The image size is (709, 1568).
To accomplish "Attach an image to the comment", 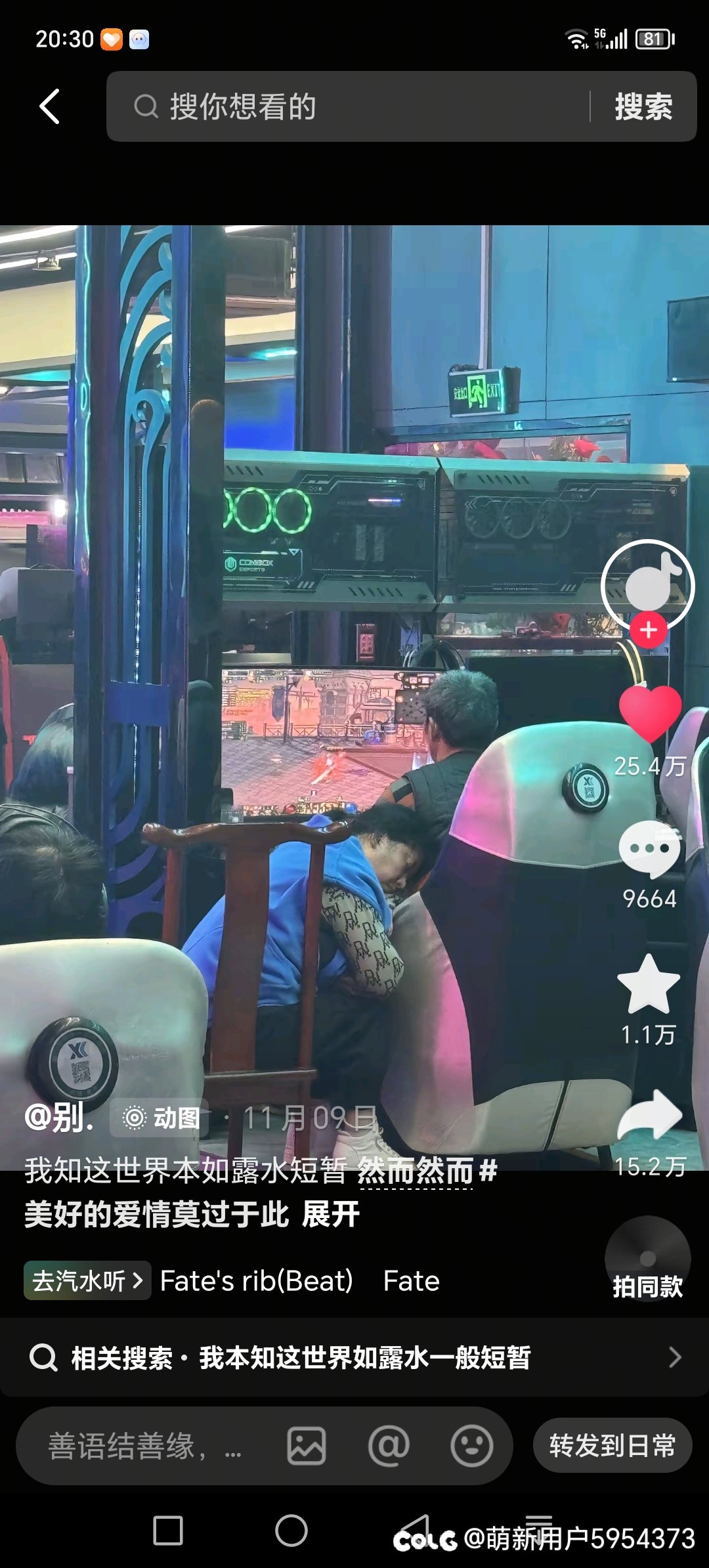I will pos(307,1447).
